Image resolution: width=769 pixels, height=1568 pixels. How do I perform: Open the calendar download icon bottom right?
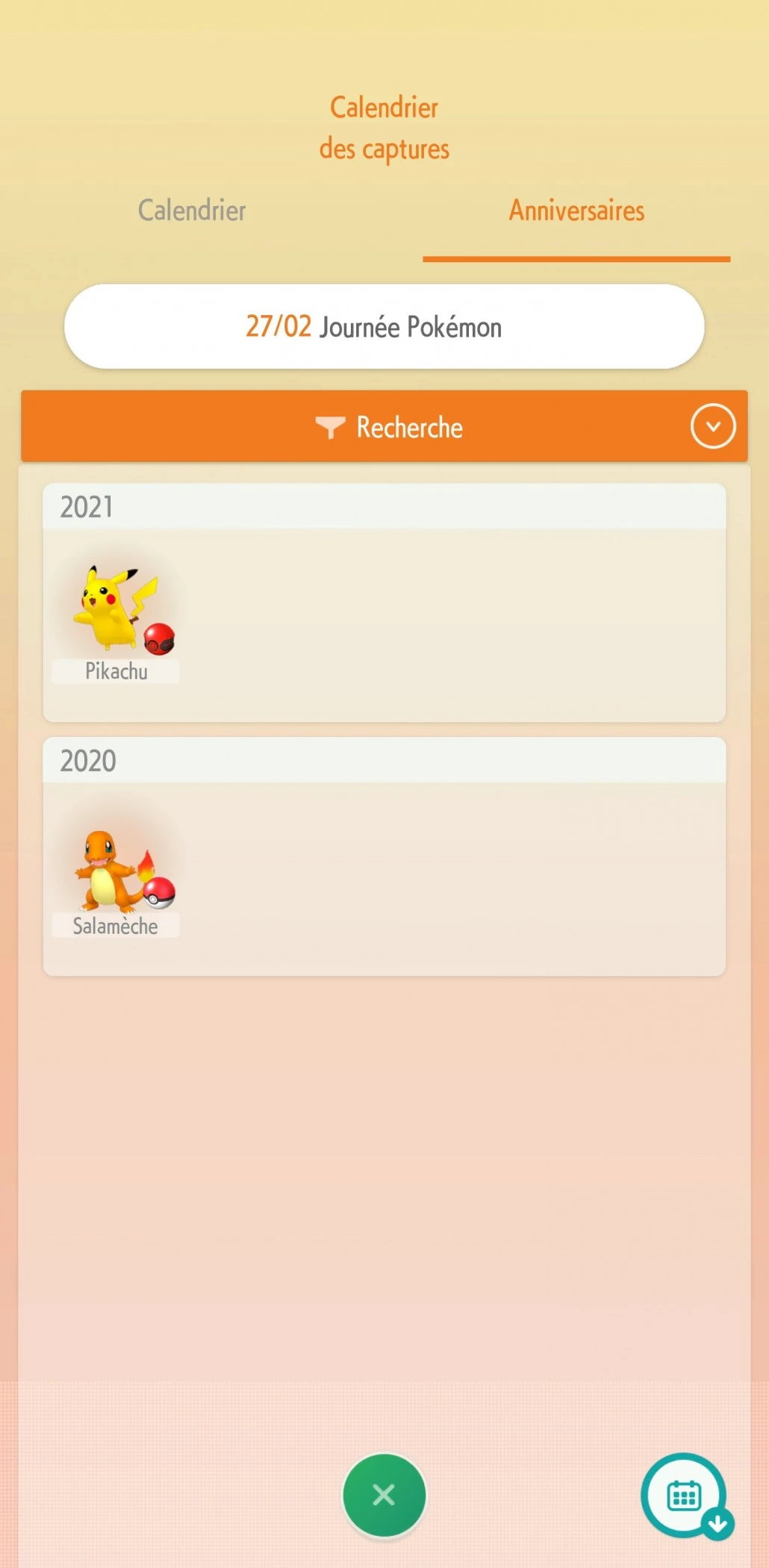(x=684, y=1496)
